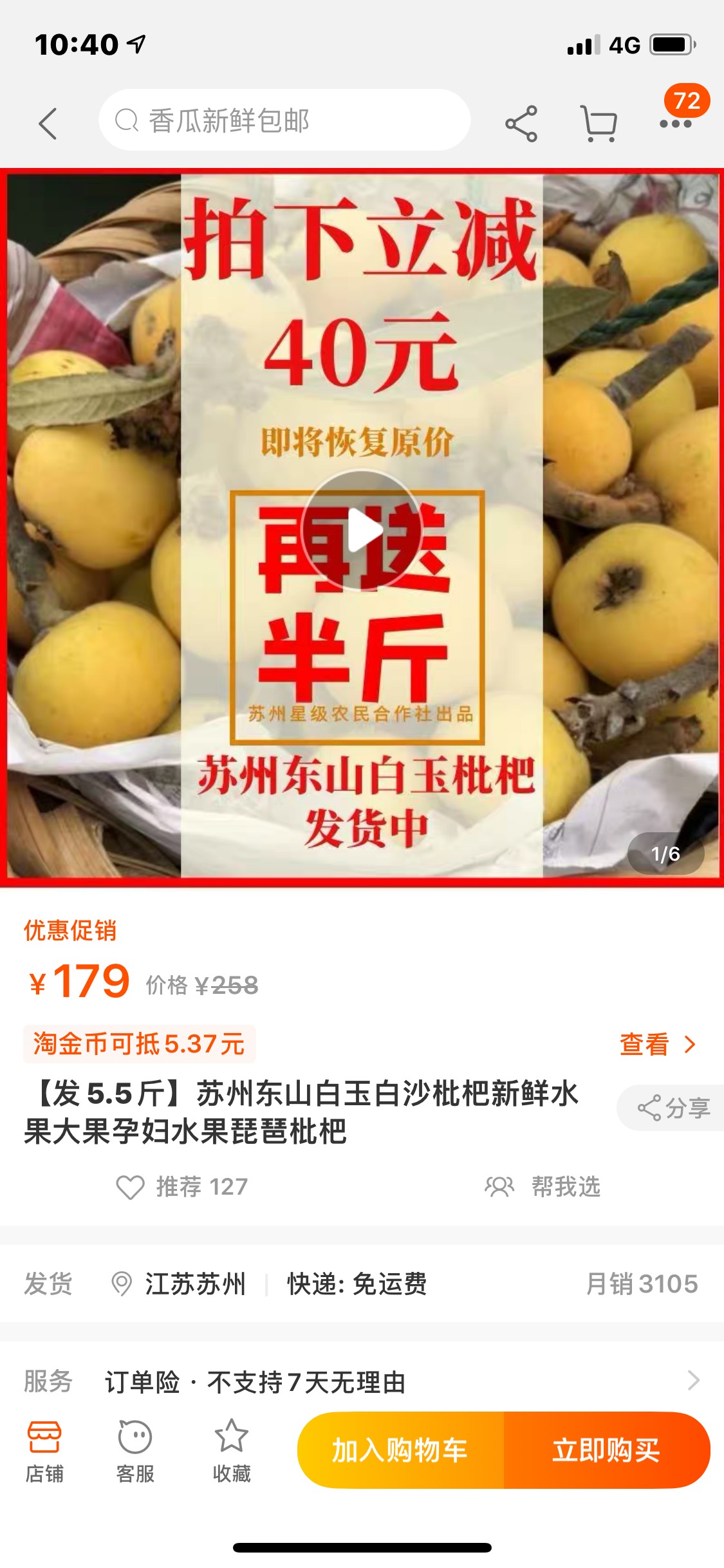The image size is (724, 1568).
Task: Open the three-dot more menu
Action: [676, 124]
